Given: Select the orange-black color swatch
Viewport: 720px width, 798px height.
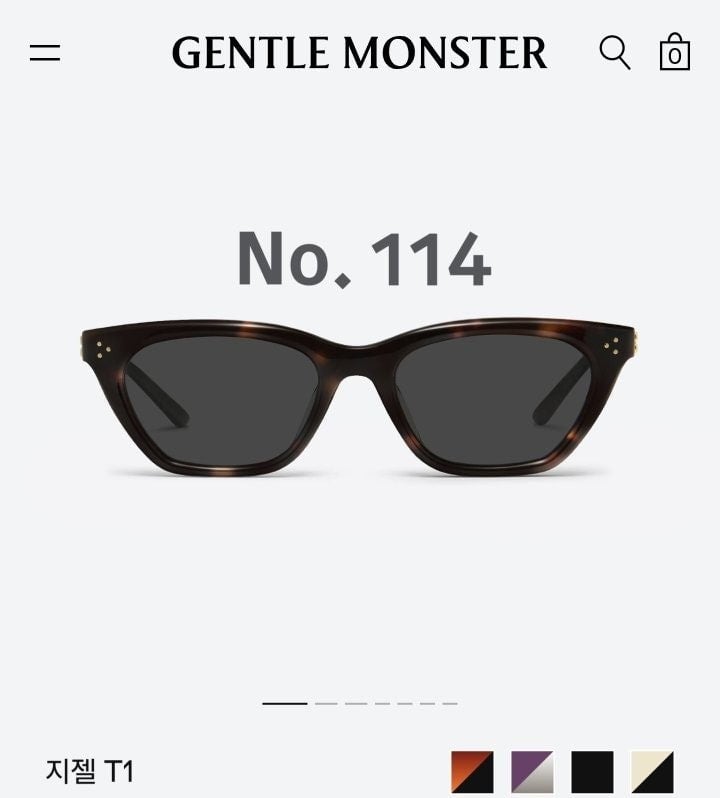Looking at the screenshot, I should coord(472,772).
